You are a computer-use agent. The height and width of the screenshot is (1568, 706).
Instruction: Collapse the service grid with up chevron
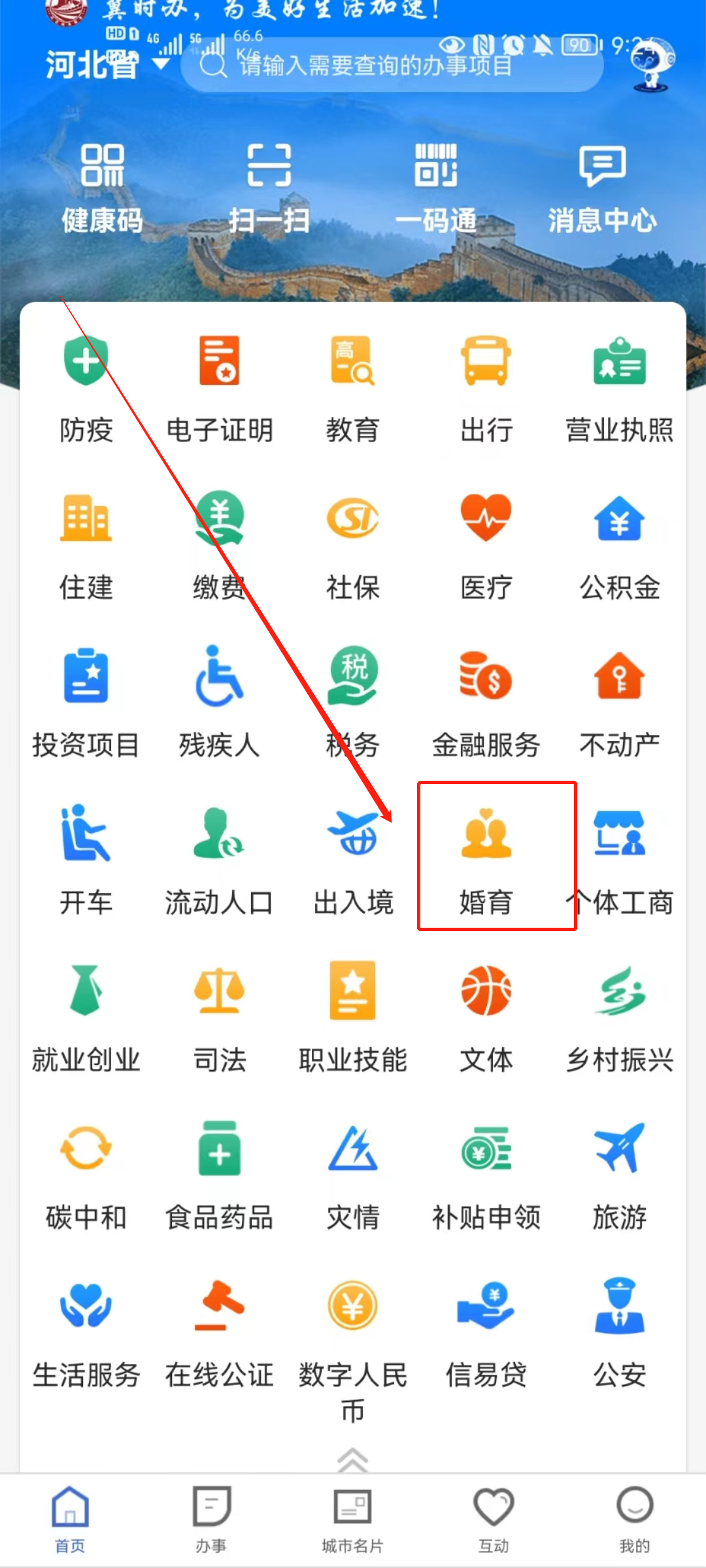353,1459
